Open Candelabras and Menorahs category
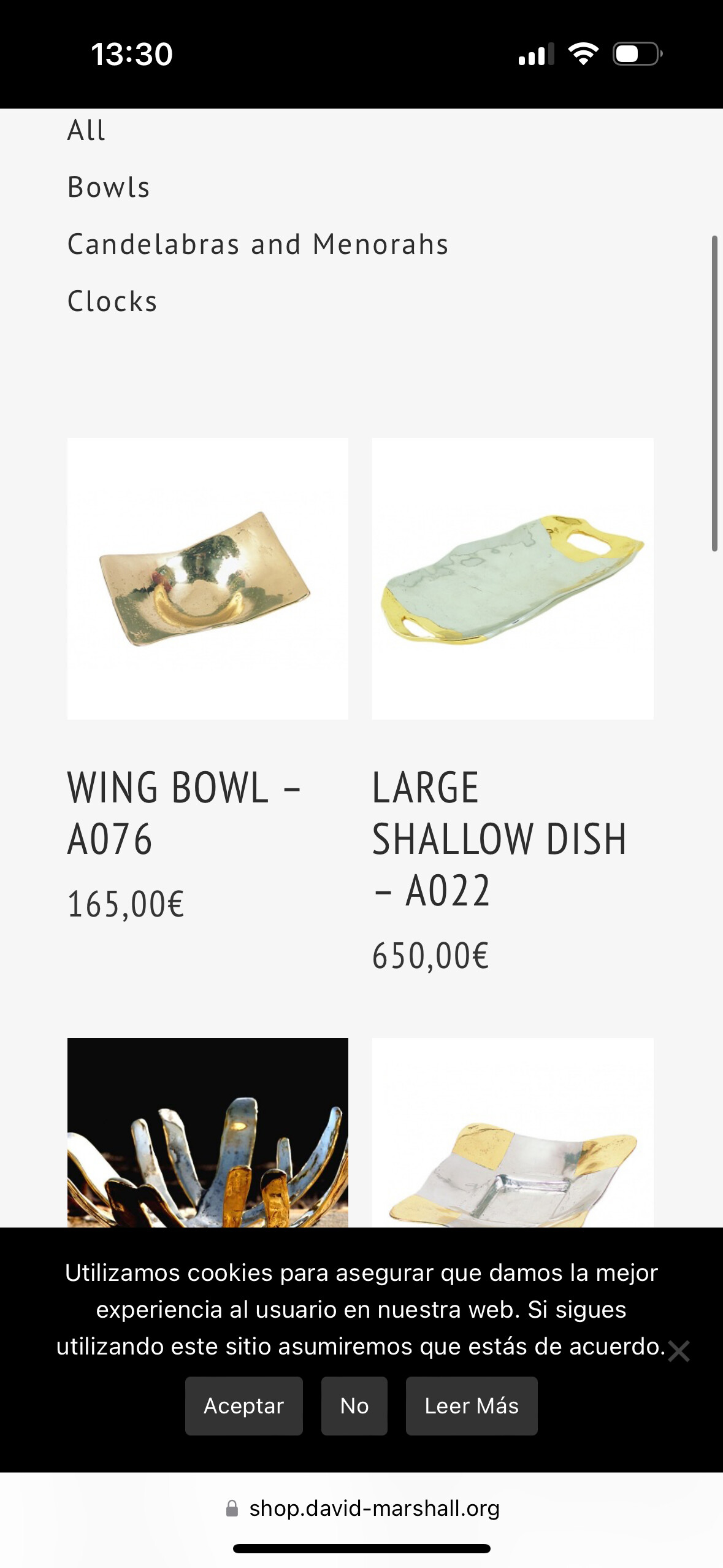This screenshot has height=1568, width=723. pyautogui.click(x=258, y=244)
